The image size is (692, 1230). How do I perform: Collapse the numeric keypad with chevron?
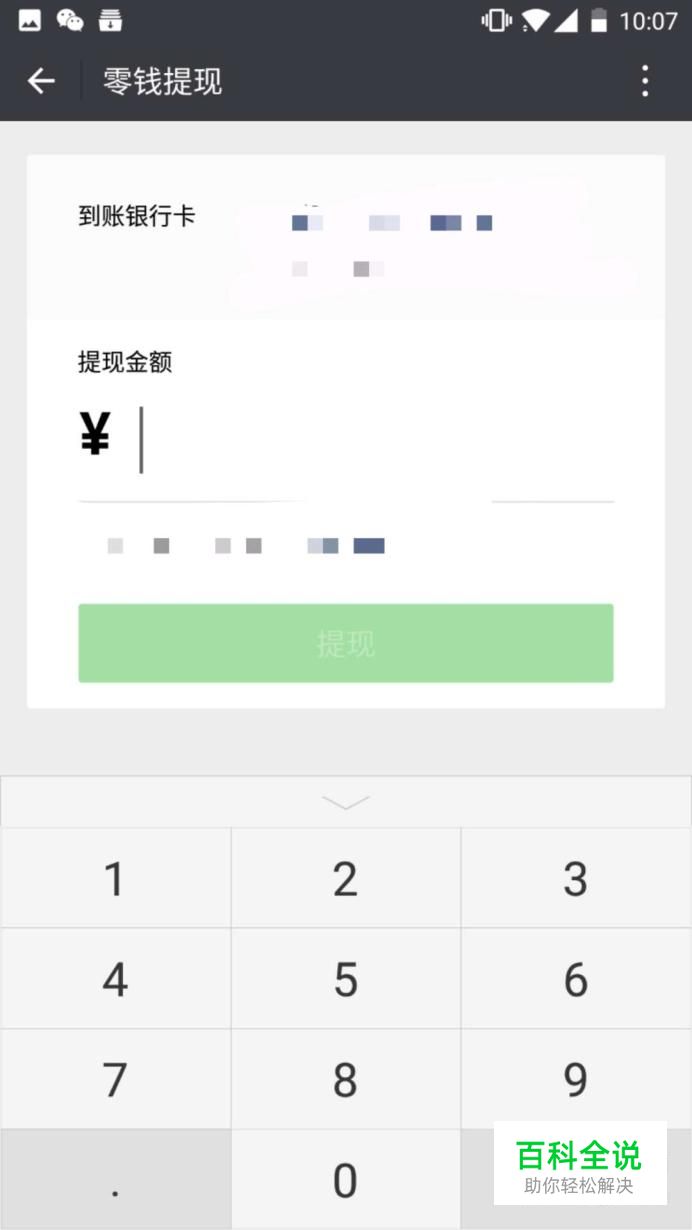pos(345,802)
